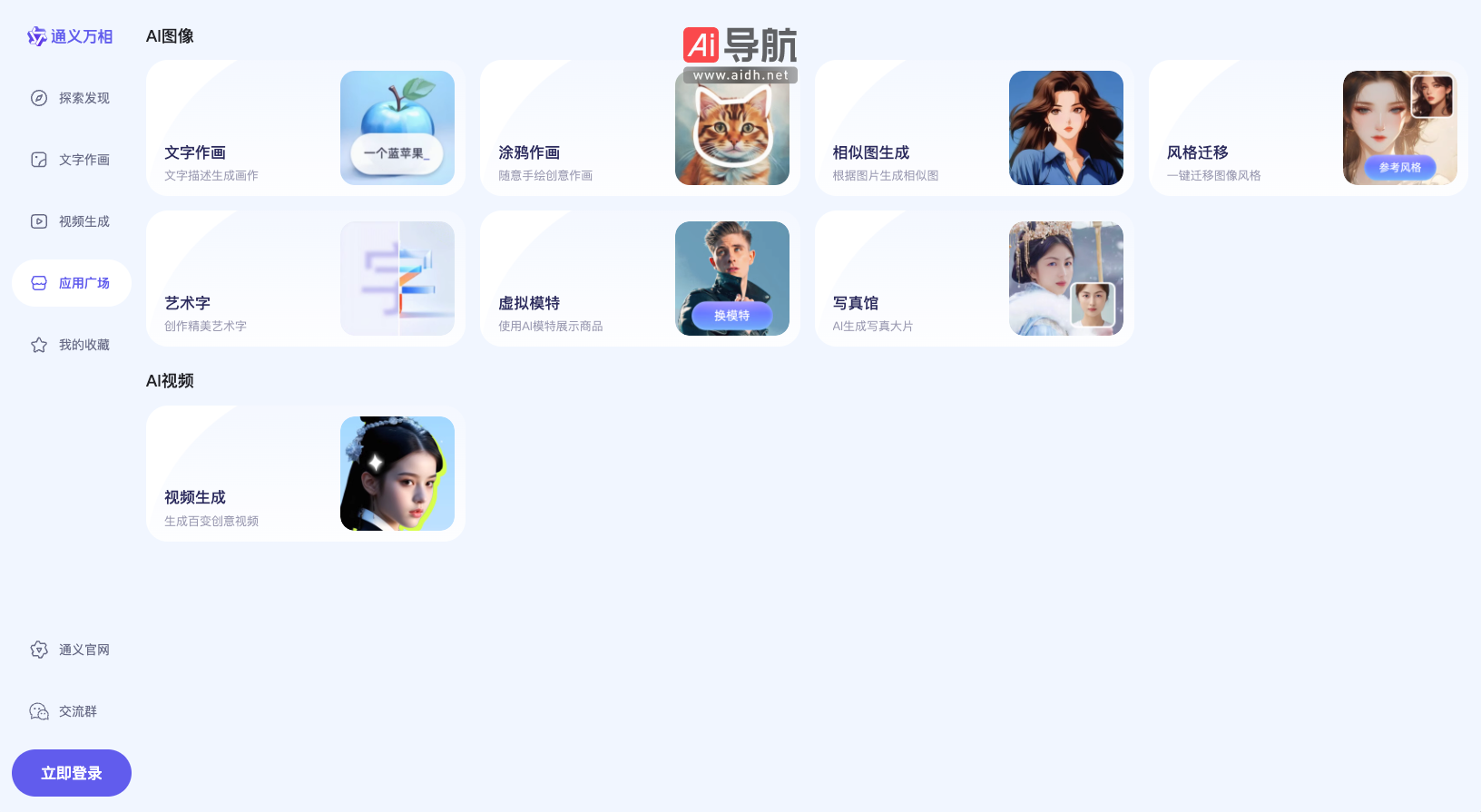Select 应用广场 sidebar item
Image resolution: width=1481 pixels, height=812 pixels.
pos(71,283)
